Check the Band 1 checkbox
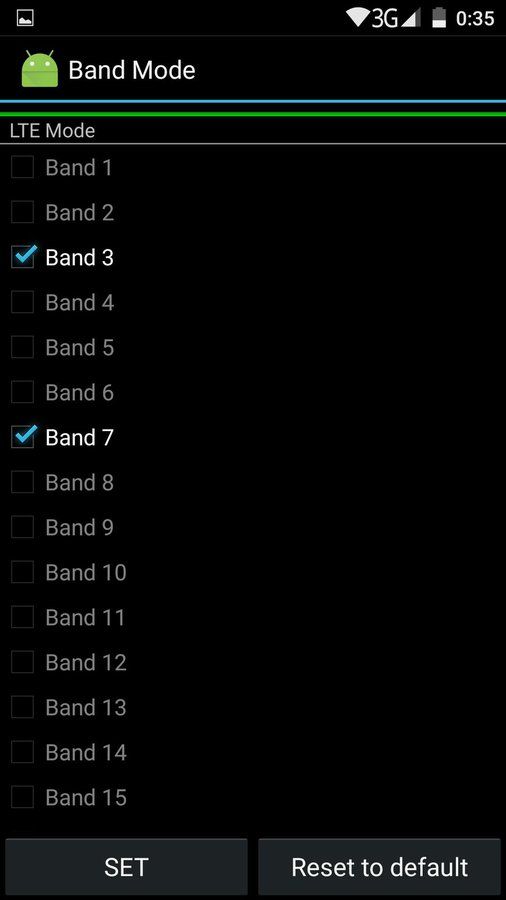The width and height of the screenshot is (506, 900). (22, 168)
